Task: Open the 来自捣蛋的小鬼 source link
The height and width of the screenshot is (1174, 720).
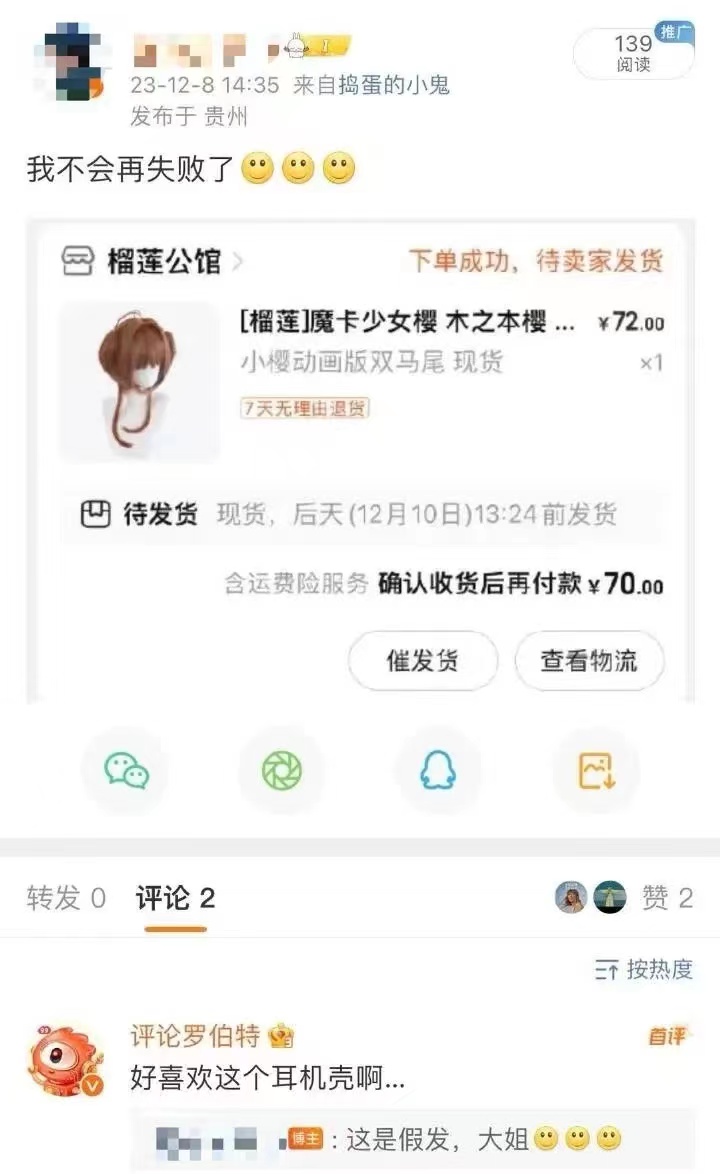Action: pos(372,85)
